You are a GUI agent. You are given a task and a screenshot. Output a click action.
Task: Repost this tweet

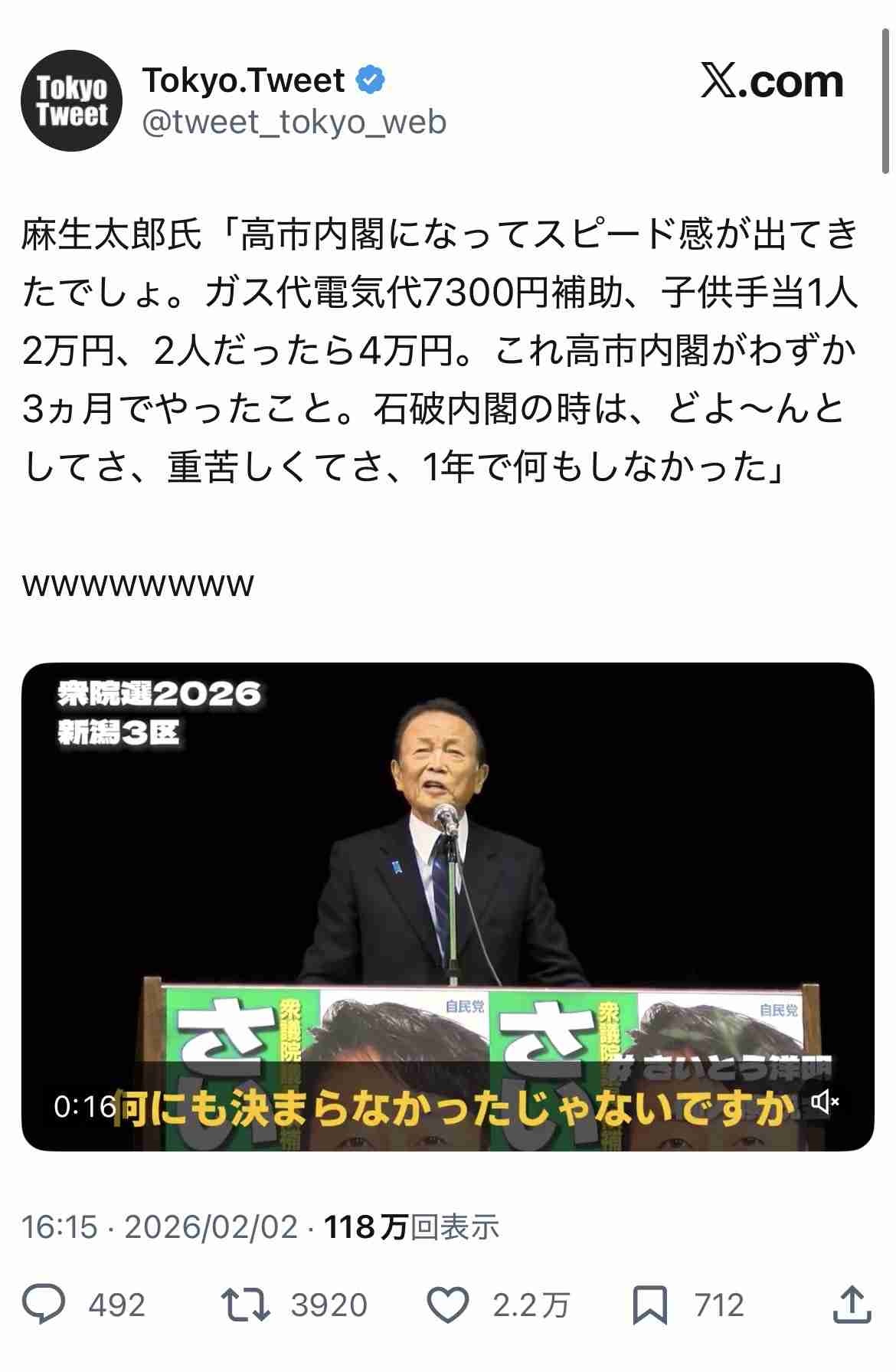(x=244, y=1305)
